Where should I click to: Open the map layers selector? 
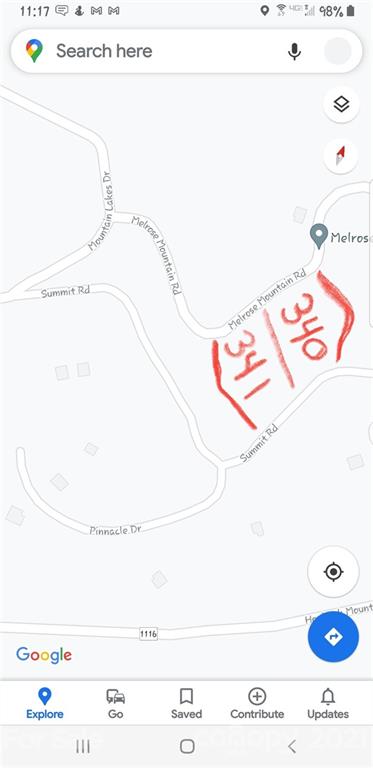pyautogui.click(x=341, y=104)
